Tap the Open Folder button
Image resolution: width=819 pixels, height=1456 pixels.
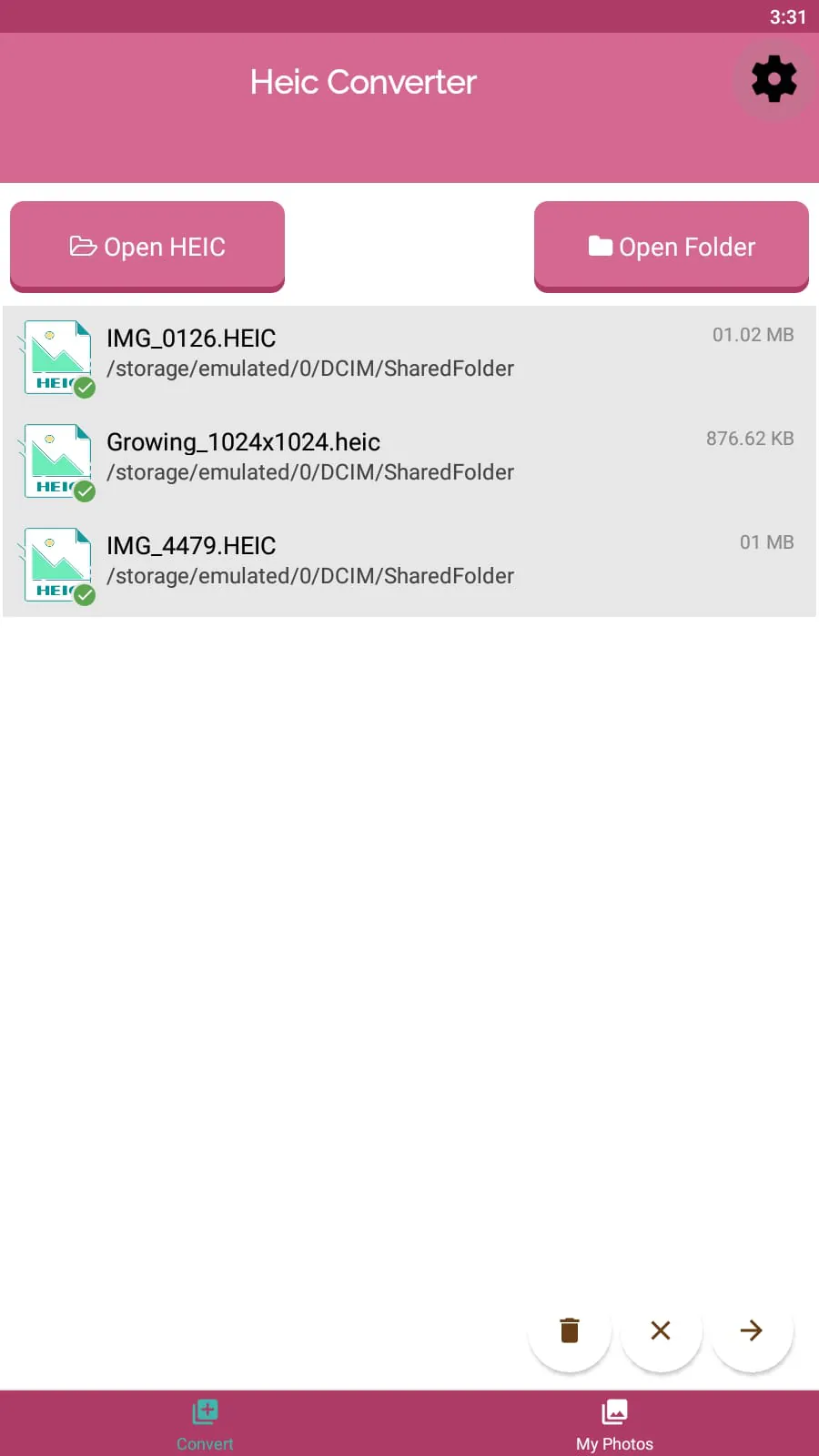pyautogui.click(x=672, y=247)
